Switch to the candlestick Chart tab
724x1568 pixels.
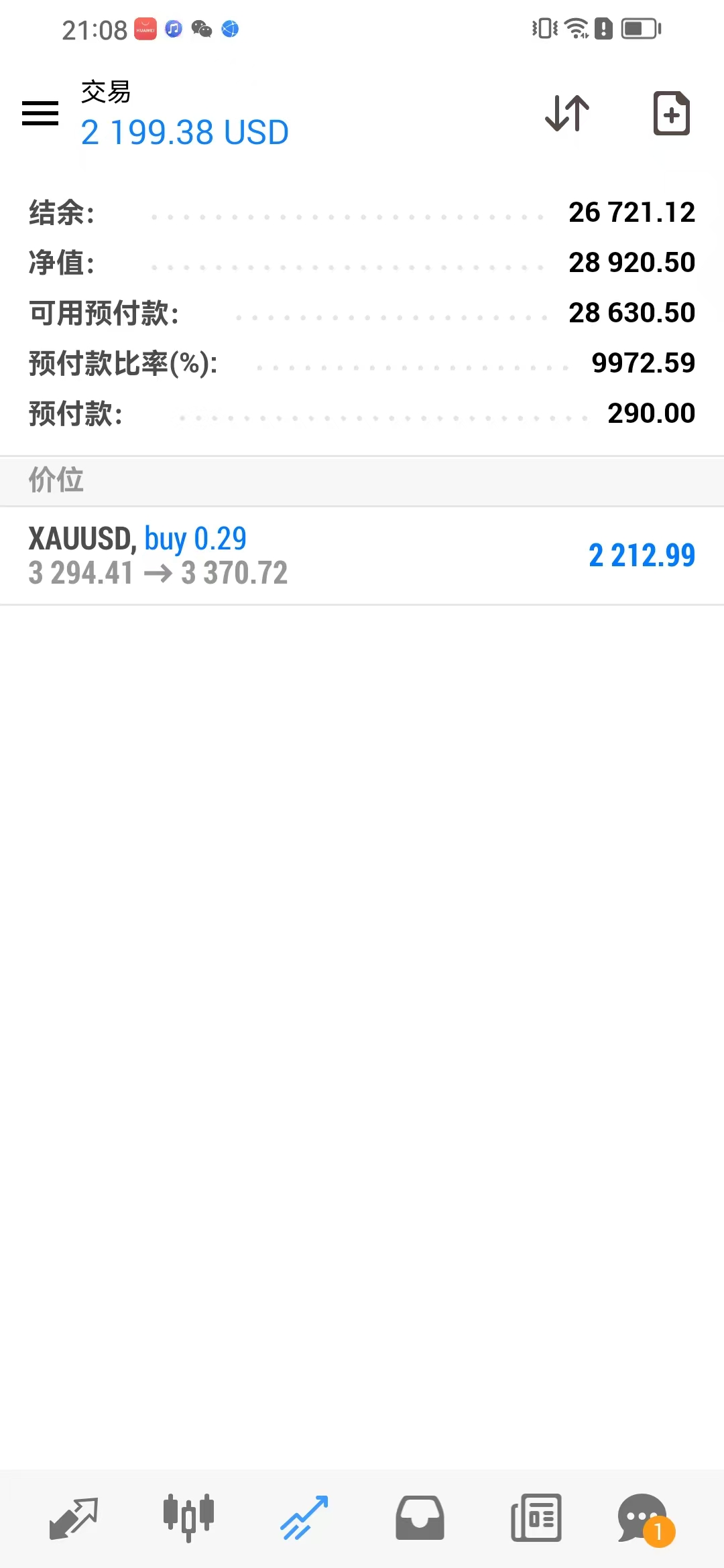pyautogui.click(x=188, y=1518)
